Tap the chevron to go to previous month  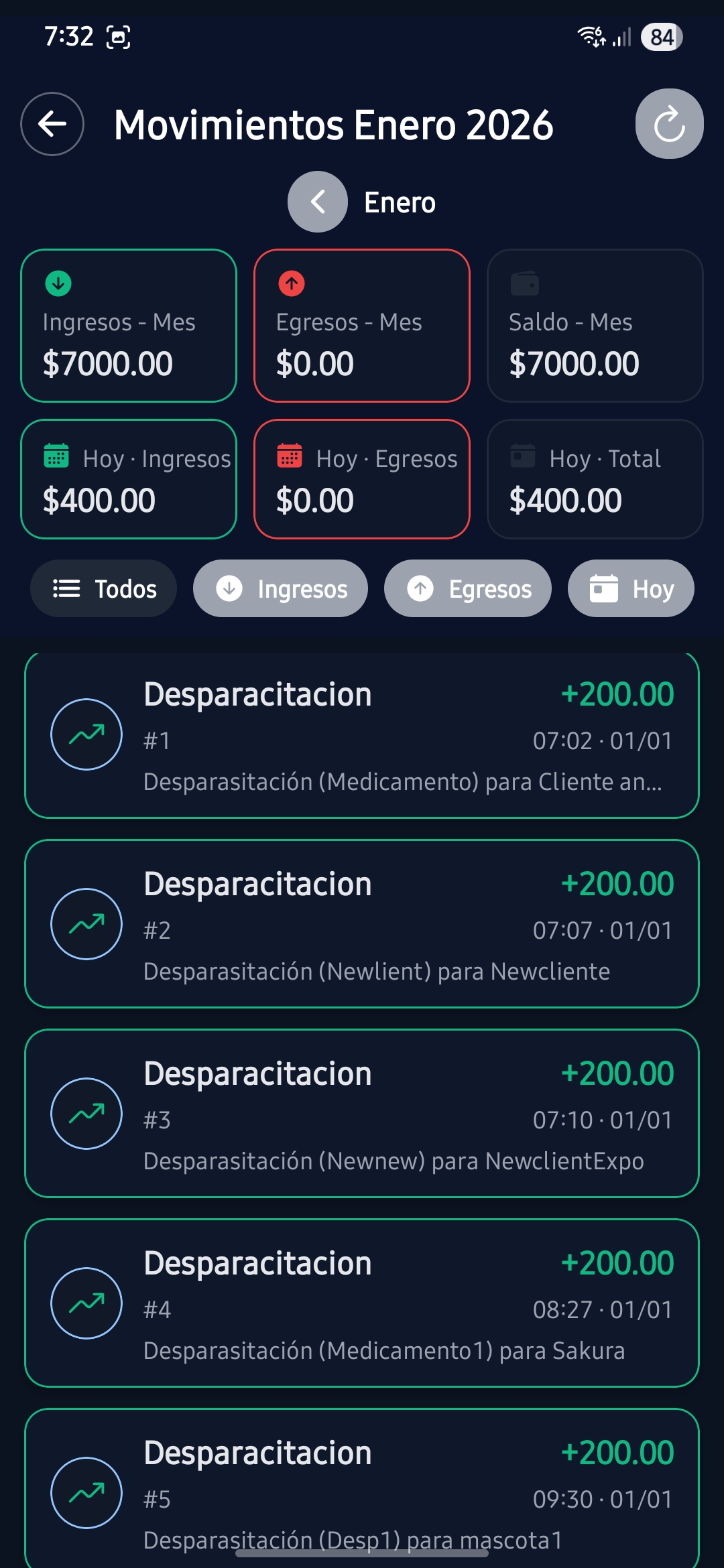coord(317,201)
